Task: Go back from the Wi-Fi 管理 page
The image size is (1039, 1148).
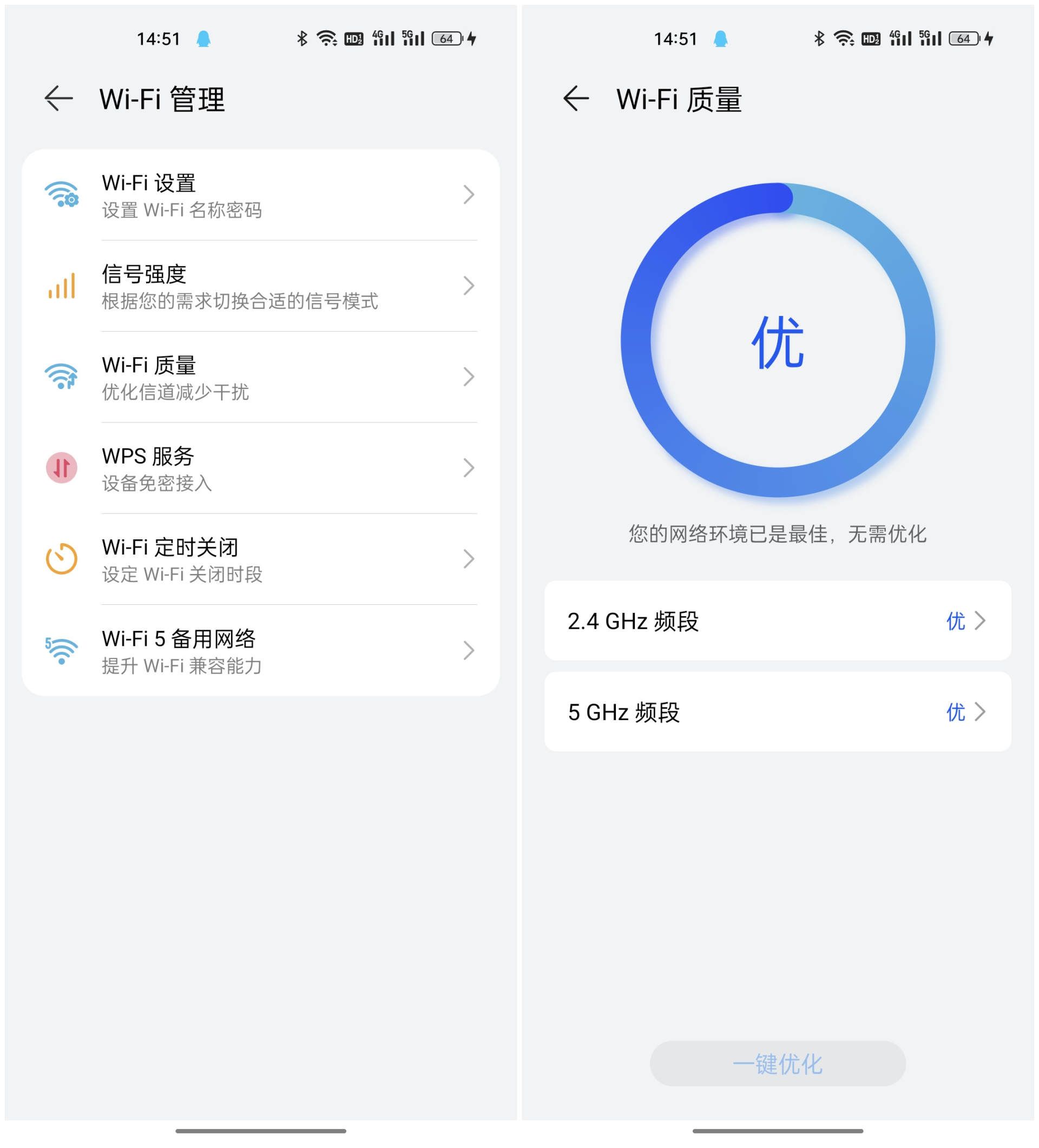Action: pyautogui.click(x=58, y=98)
